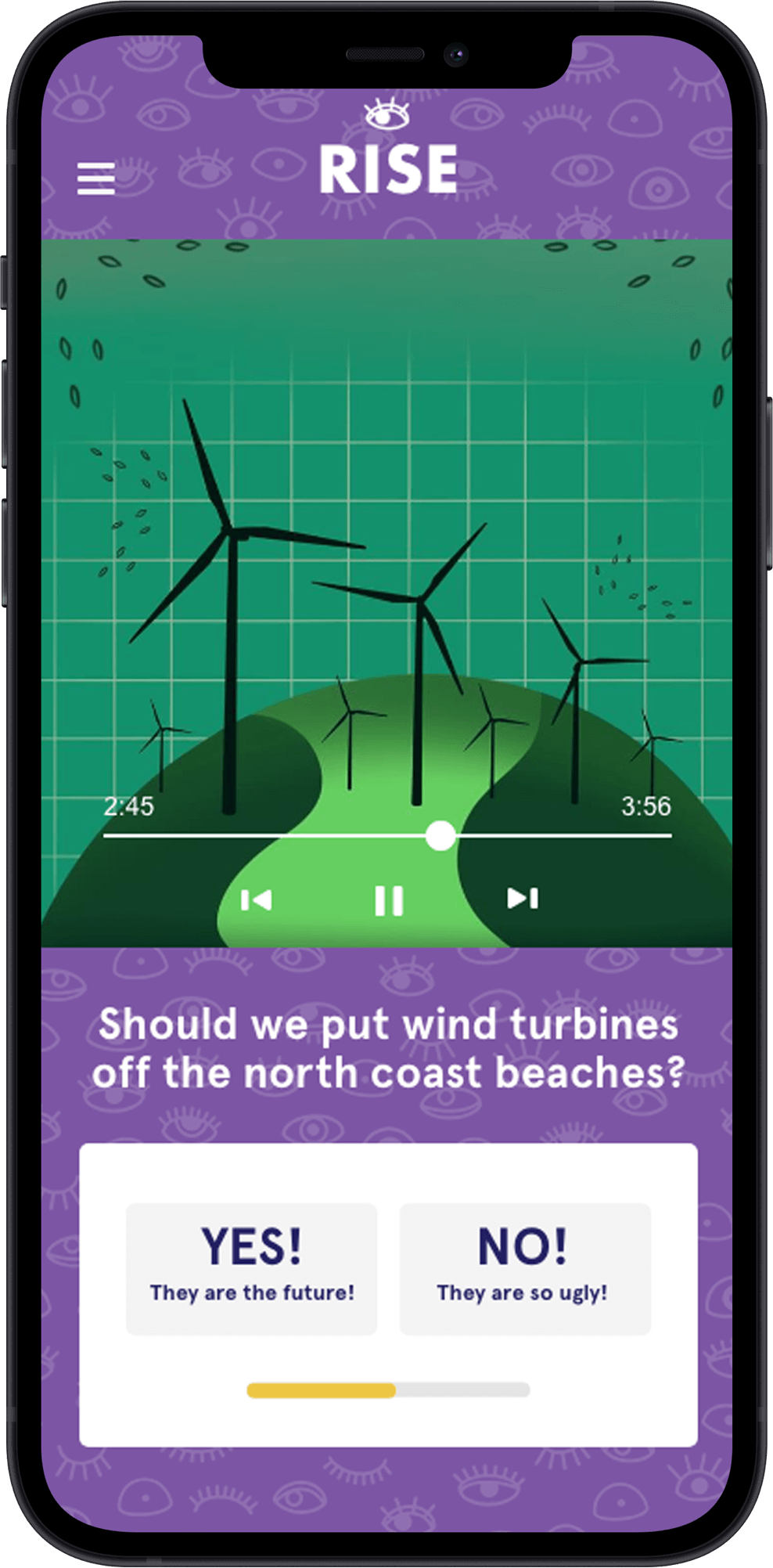Skip to the next track
773x1568 pixels.
pyautogui.click(x=523, y=899)
